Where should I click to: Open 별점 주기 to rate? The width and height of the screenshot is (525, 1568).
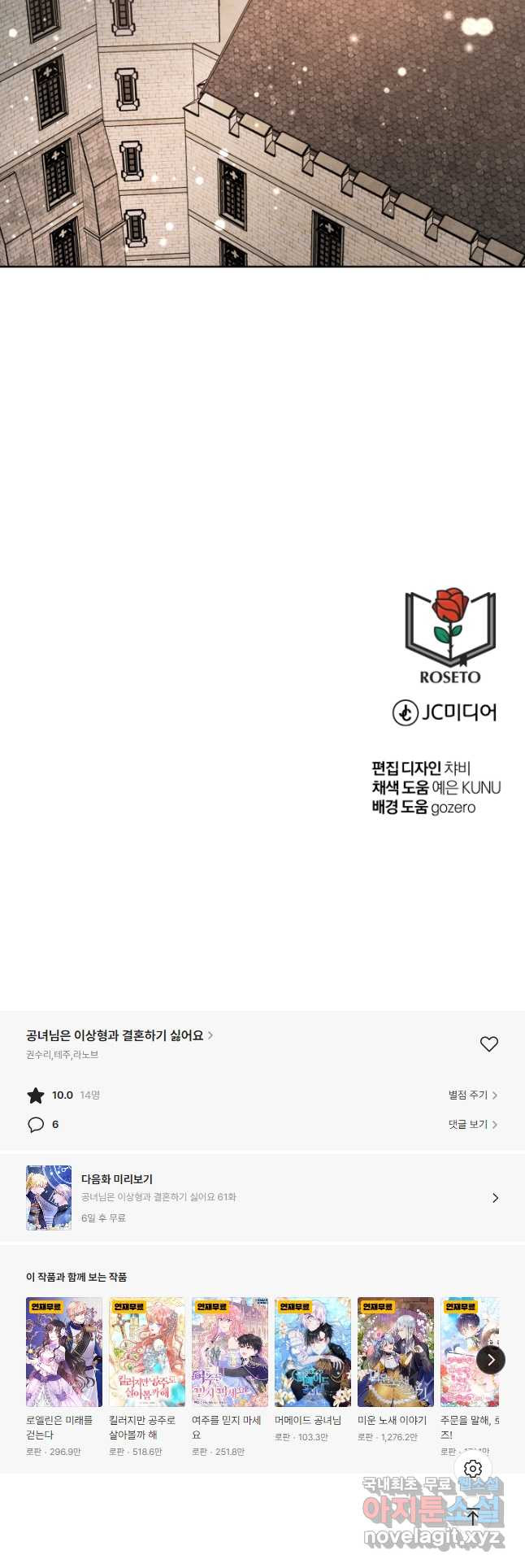pos(472,1095)
